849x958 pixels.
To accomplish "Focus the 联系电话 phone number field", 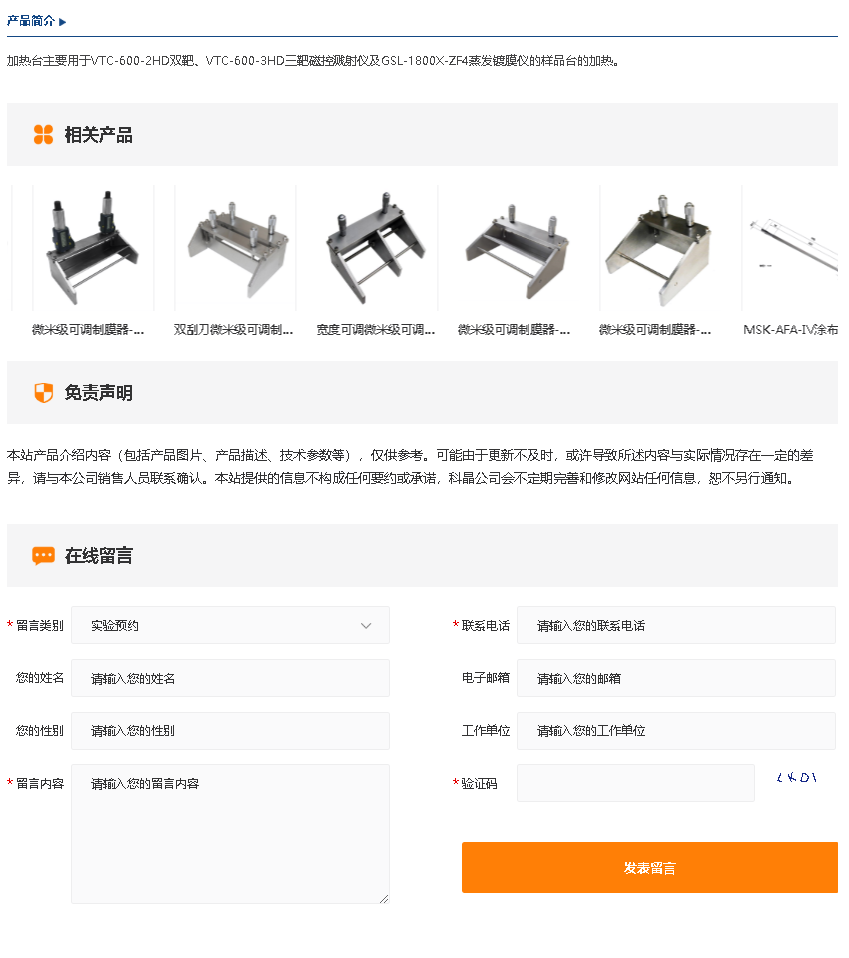I will click(676, 625).
